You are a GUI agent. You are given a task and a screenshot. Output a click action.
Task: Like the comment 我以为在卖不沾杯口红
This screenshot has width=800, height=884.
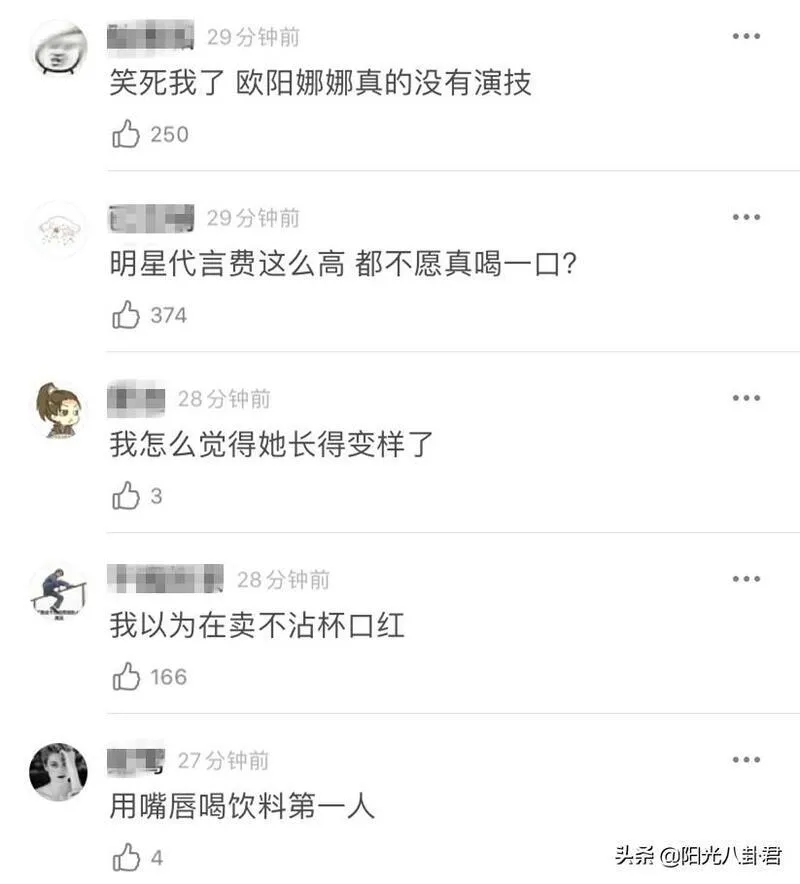point(126,677)
